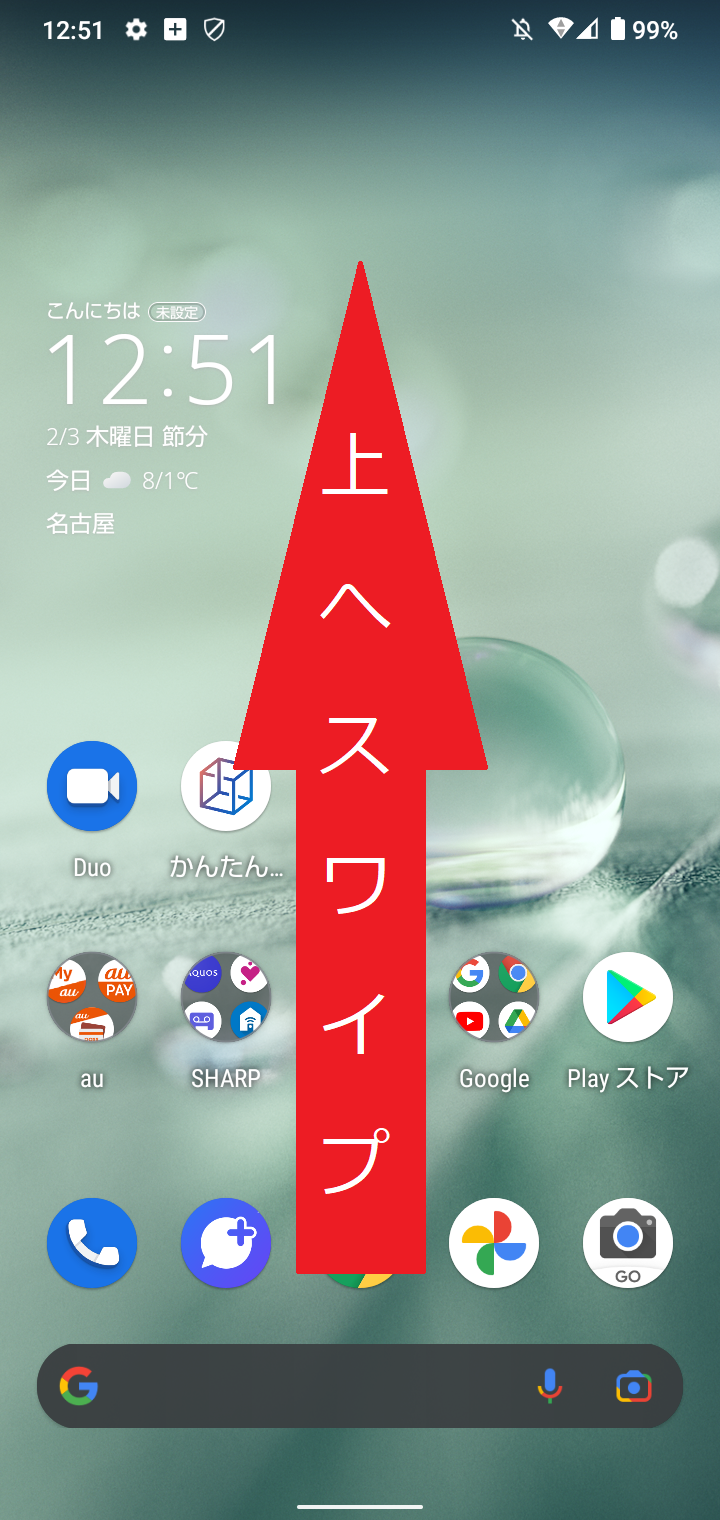Image resolution: width=720 pixels, height=1520 pixels.
Task: Tap the settings gear in the status bar
Action: (x=135, y=30)
